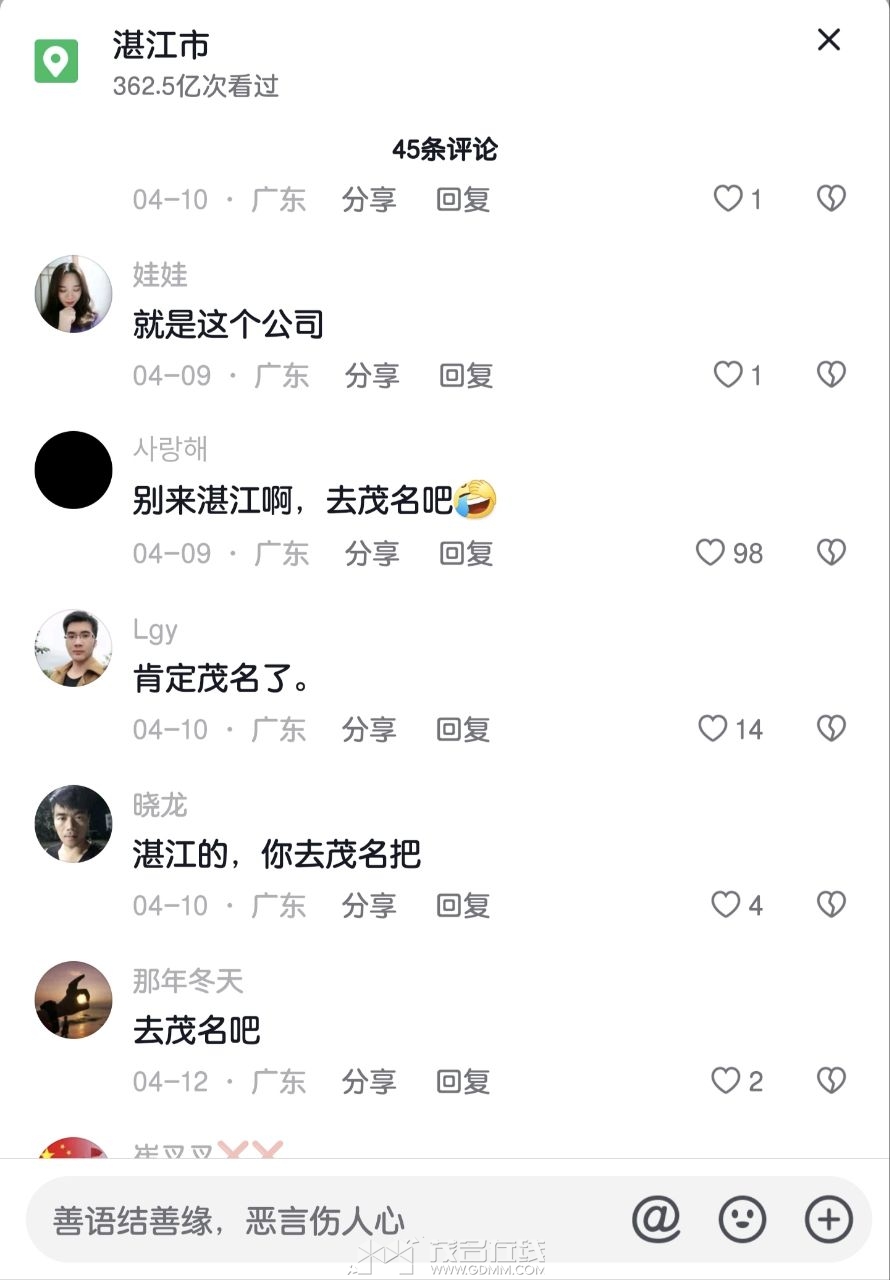Dislike 晓龙's comment

pyautogui.click(x=831, y=905)
